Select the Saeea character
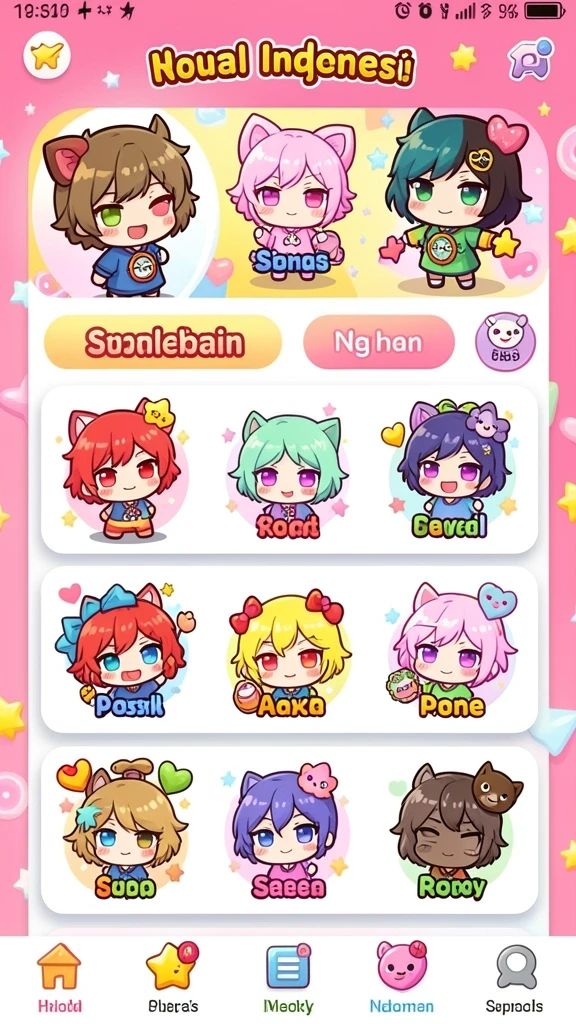Image resolution: width=576 pixels, height=1024 pixels. coord(287,833)
